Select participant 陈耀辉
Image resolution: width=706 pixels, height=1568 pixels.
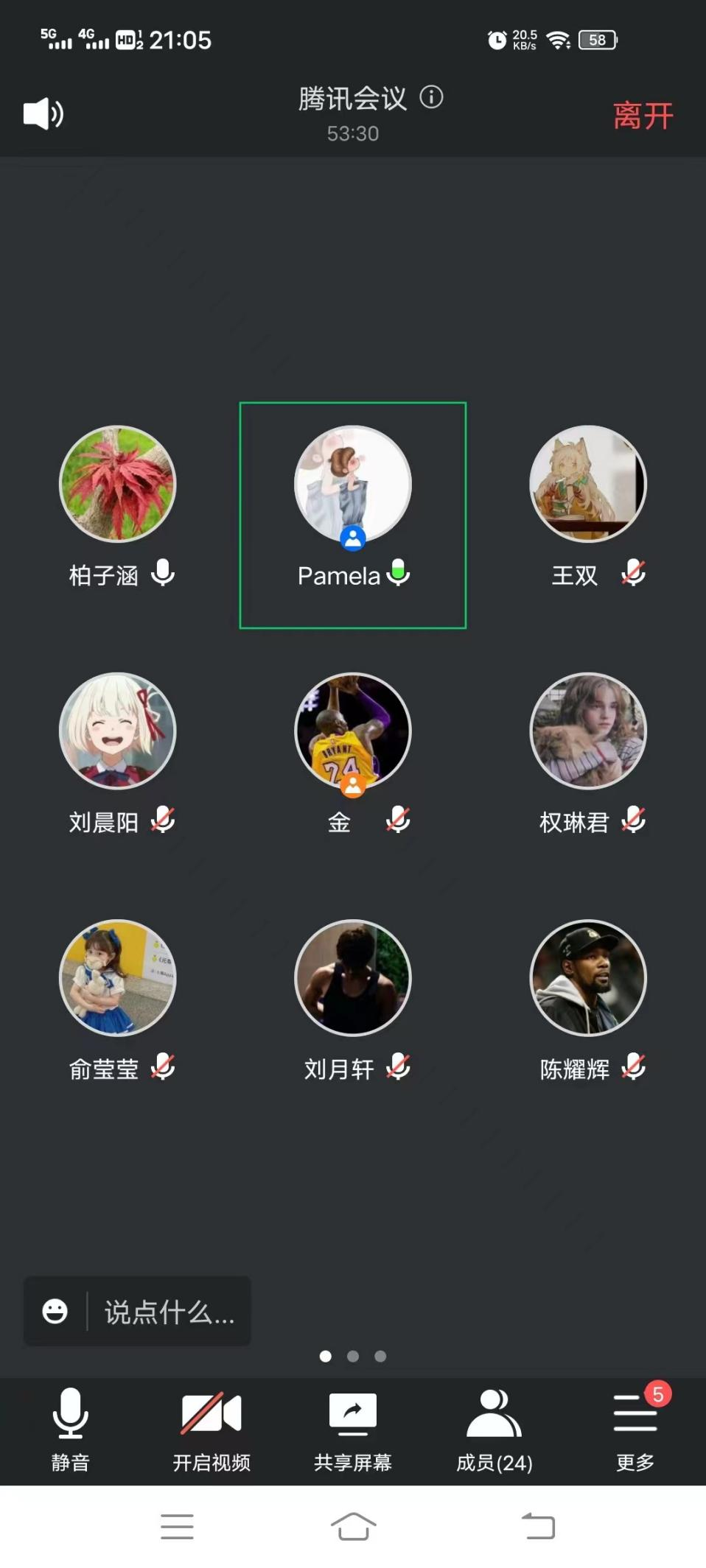[x=587, y=978]
